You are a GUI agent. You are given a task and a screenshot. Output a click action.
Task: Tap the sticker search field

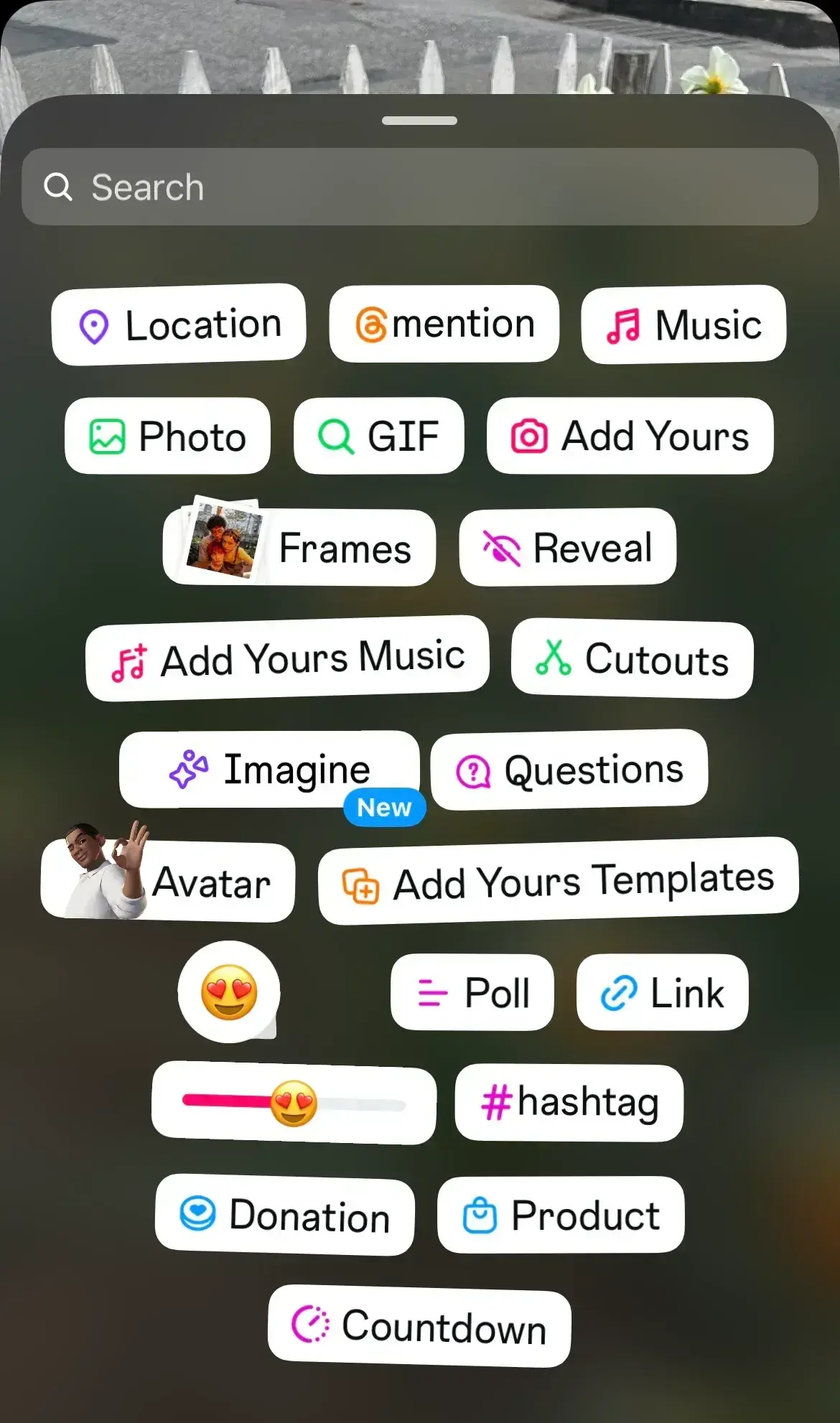pyautogui.click(x=419, y=187)
